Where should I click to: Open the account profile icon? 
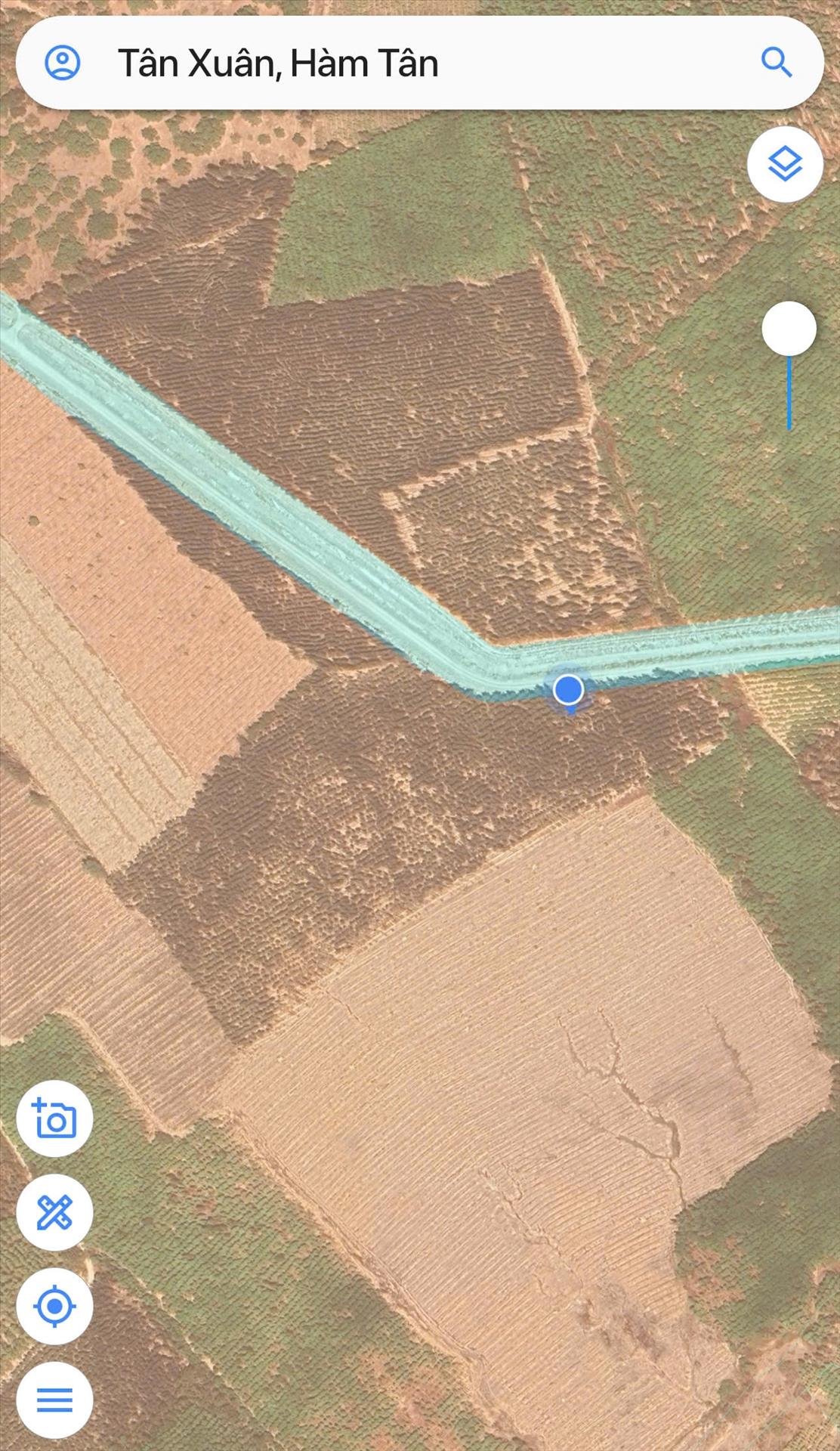point(63,63)
